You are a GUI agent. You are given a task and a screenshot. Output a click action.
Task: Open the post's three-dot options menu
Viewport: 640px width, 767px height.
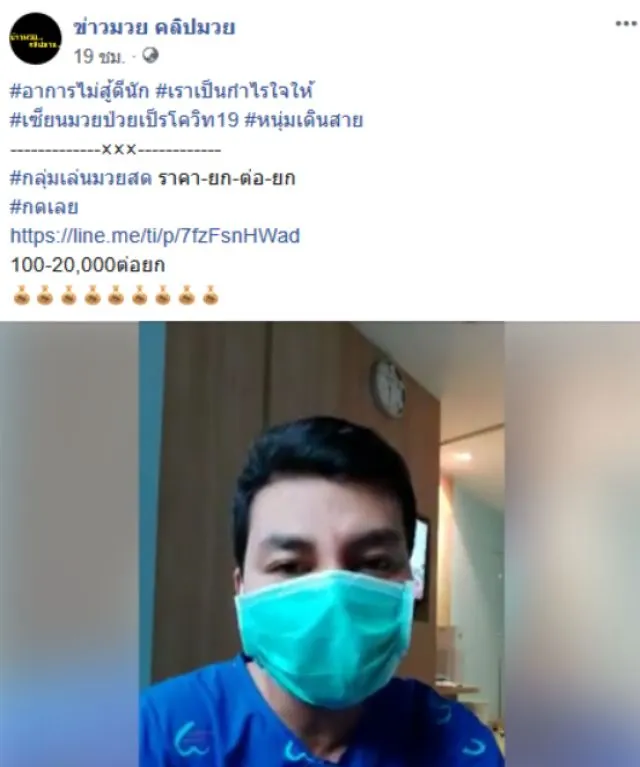pos(625,23)
